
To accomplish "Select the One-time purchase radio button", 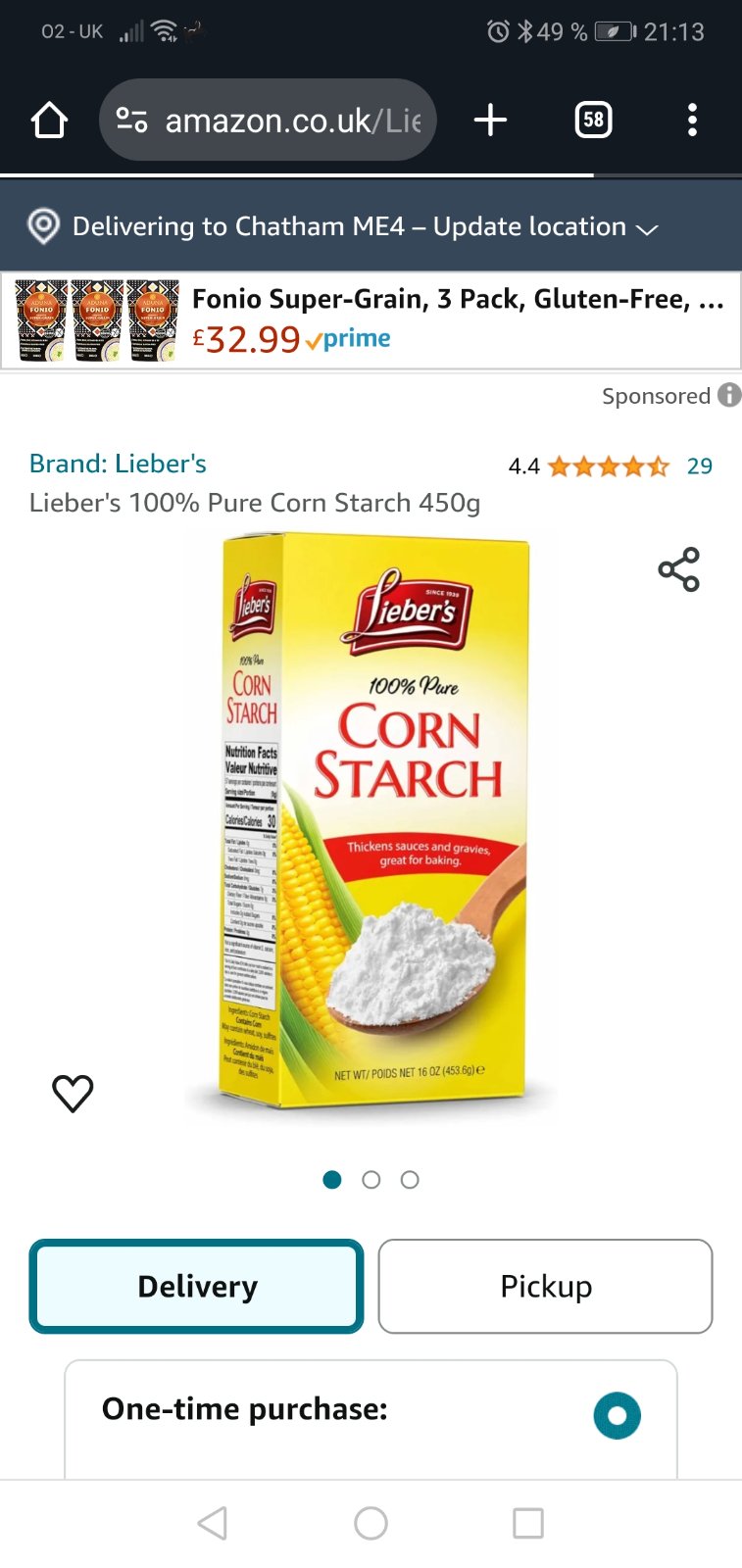I will (617, 1415).
